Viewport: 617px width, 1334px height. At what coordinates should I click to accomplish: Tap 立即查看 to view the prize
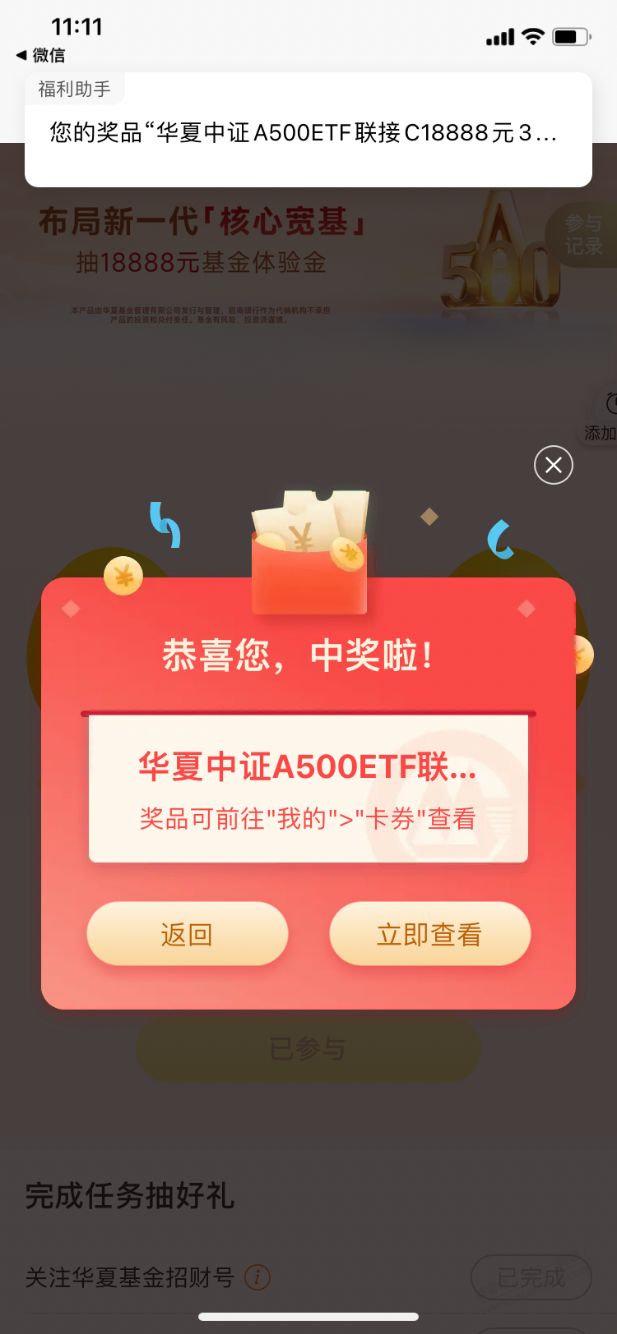(x=429, y=934)
